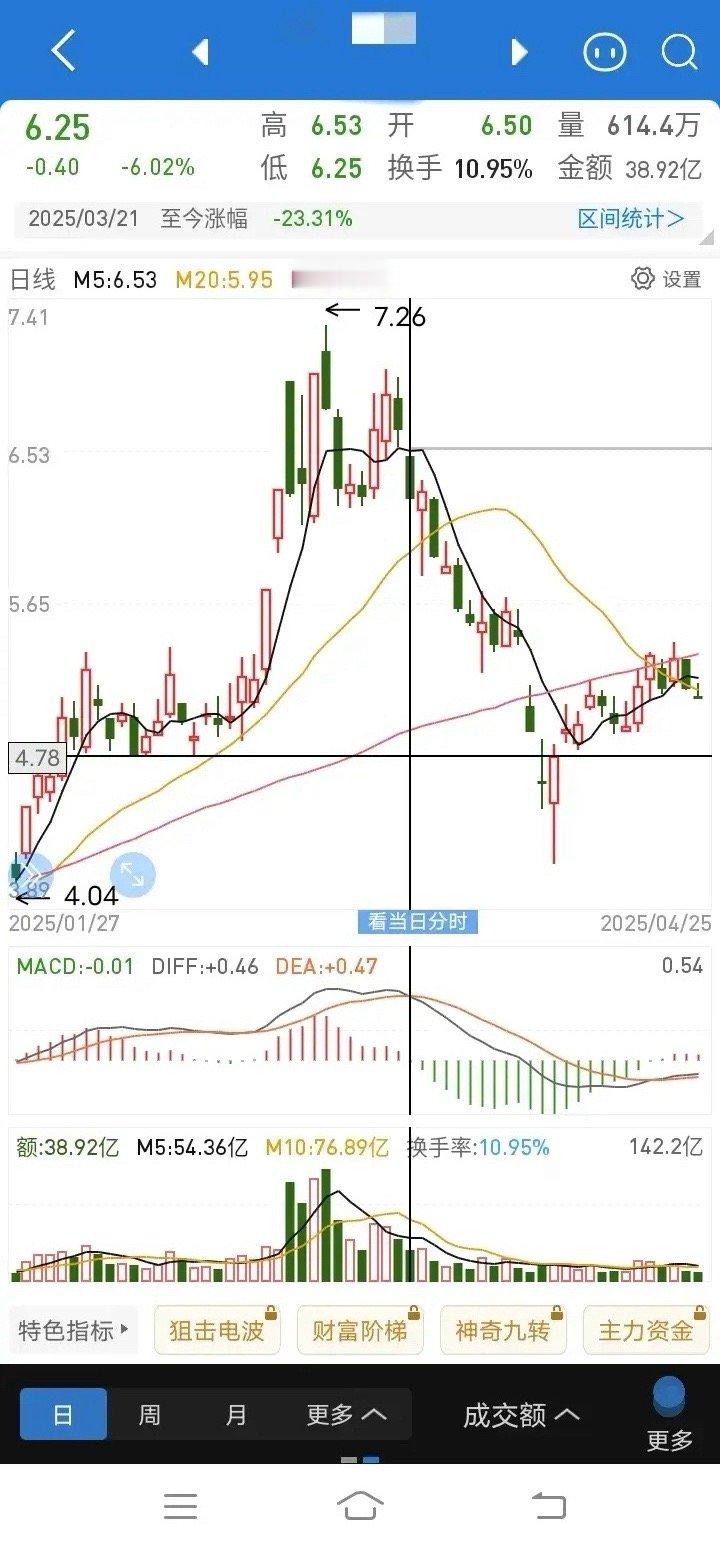The image size is (720, 1548).
Task: Select the 狙击电波 indicator
Action: click(x=216, y=1330)
